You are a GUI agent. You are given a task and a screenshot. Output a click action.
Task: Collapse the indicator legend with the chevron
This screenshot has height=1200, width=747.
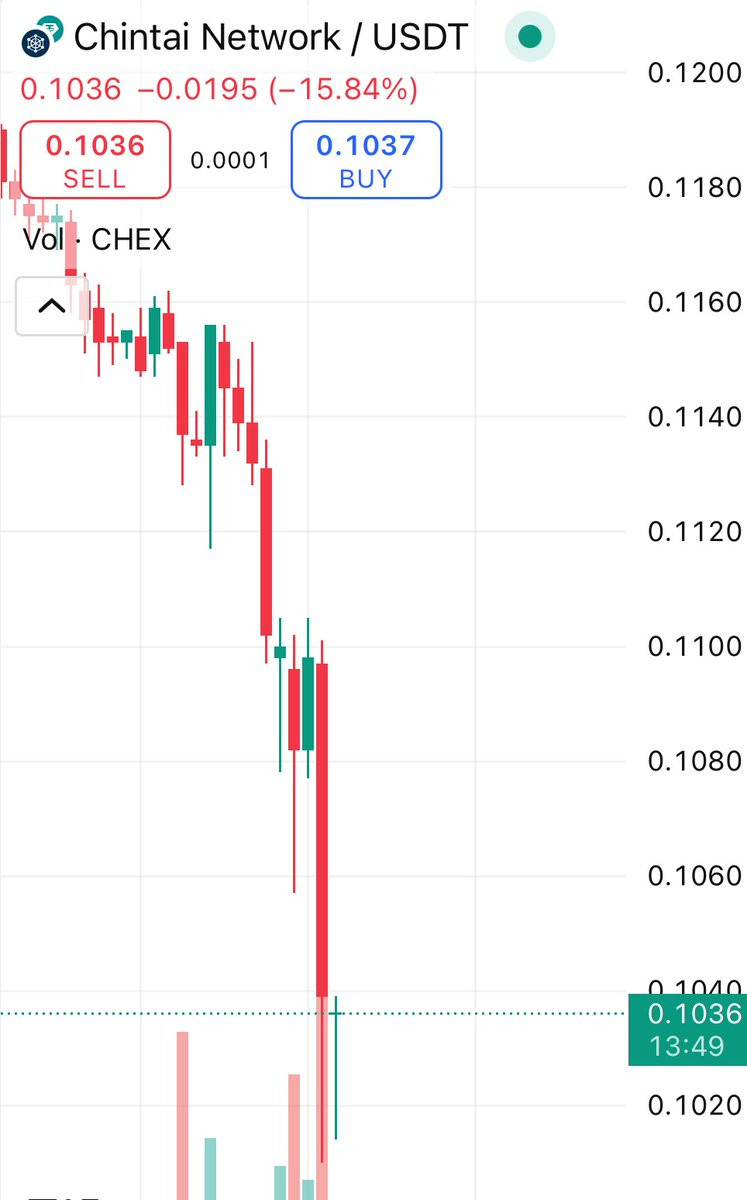point(52,306)
